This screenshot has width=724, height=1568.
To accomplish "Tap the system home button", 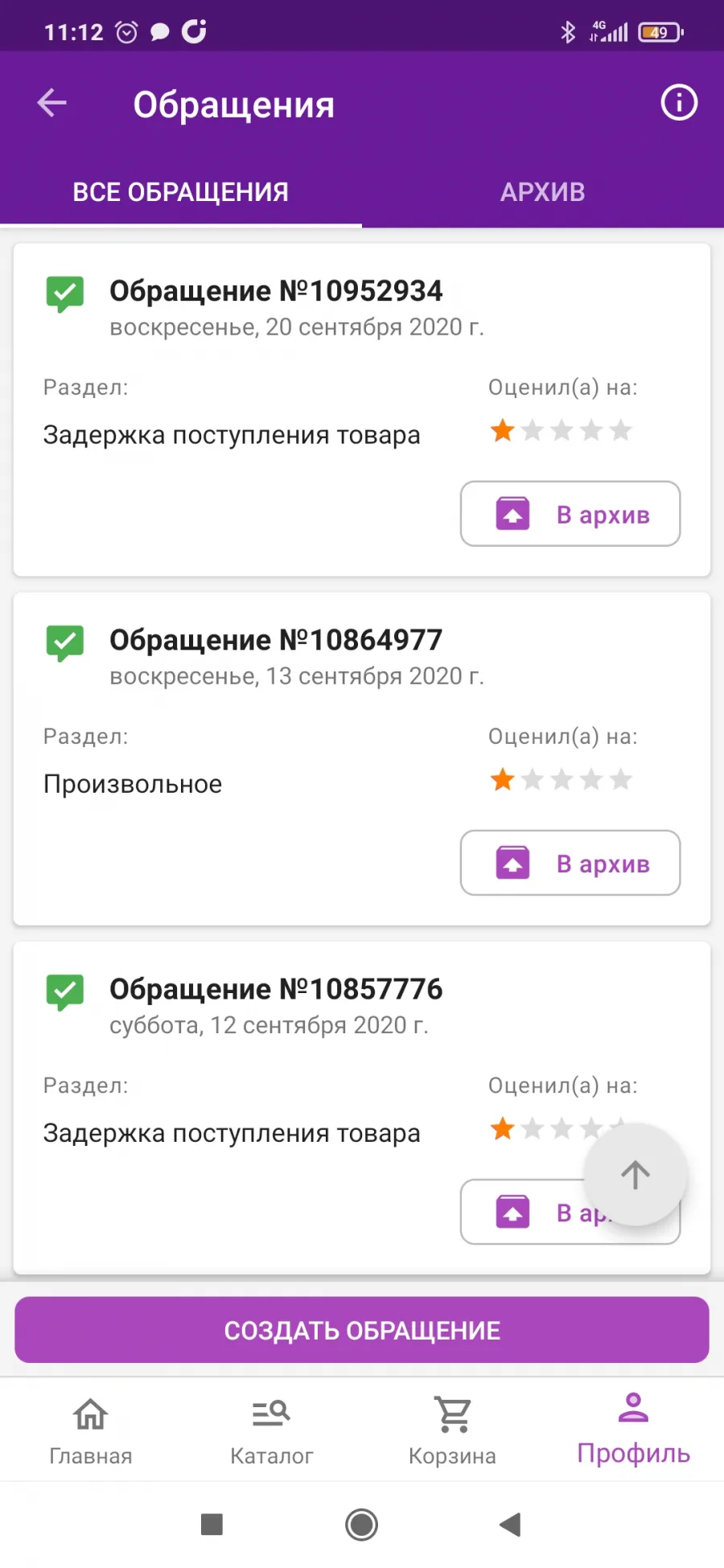I will point(362,1525).
